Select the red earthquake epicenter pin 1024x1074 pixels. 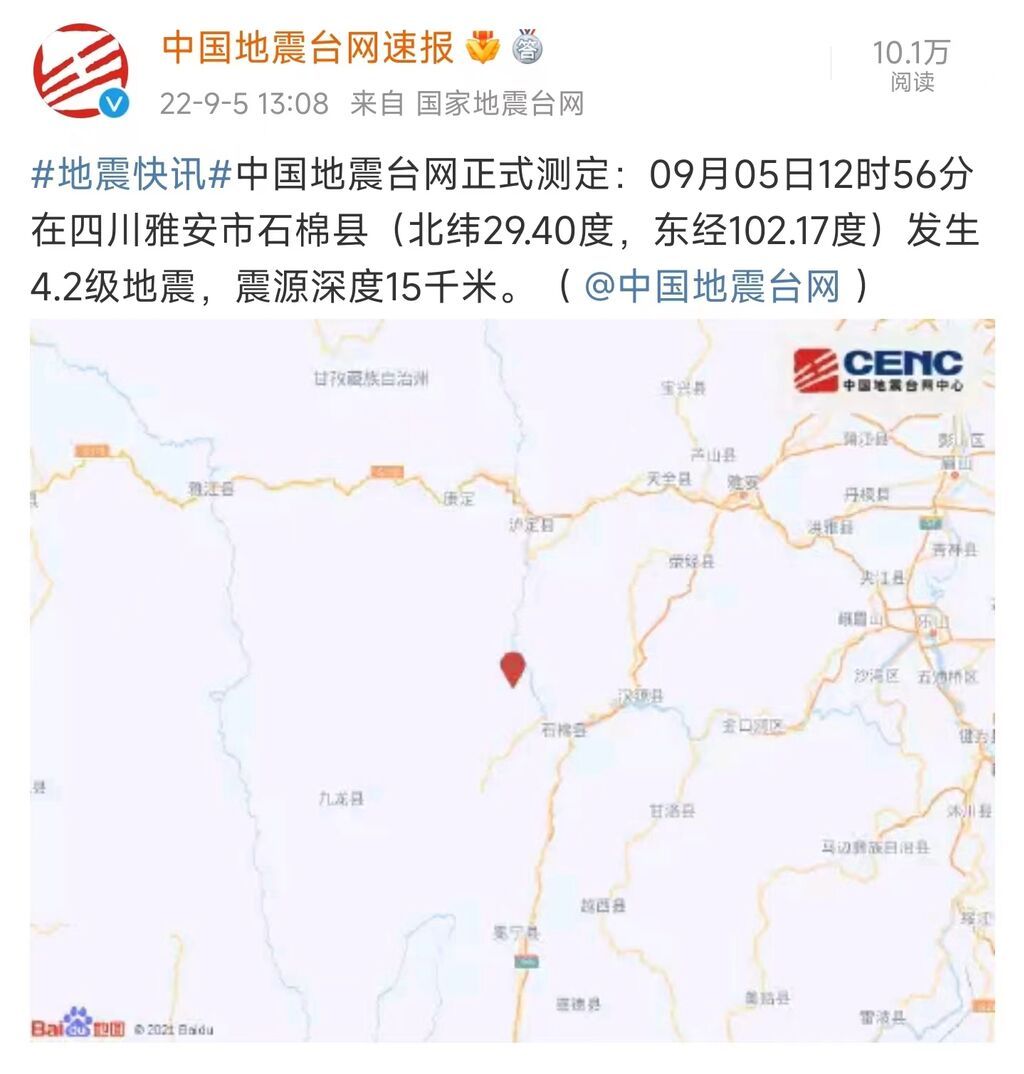tap(510, 670)
